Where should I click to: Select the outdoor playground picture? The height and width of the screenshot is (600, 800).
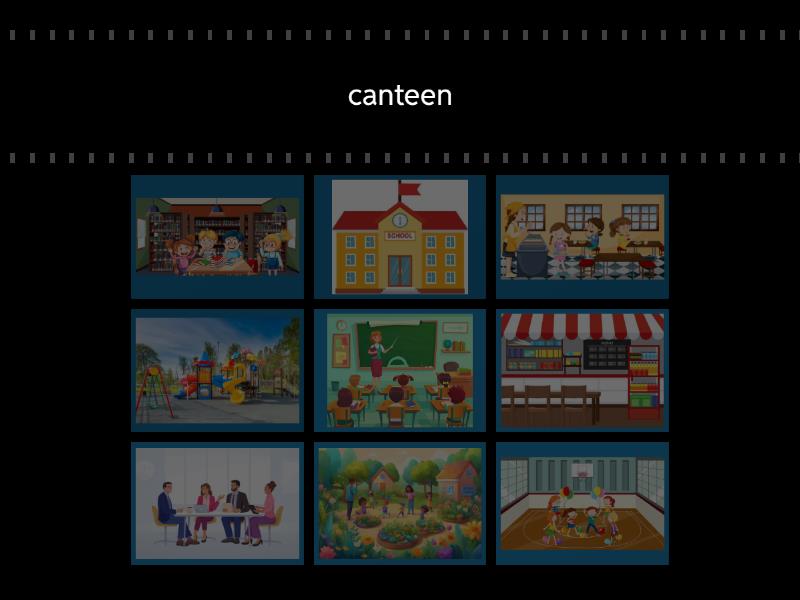tap(217, 370)
